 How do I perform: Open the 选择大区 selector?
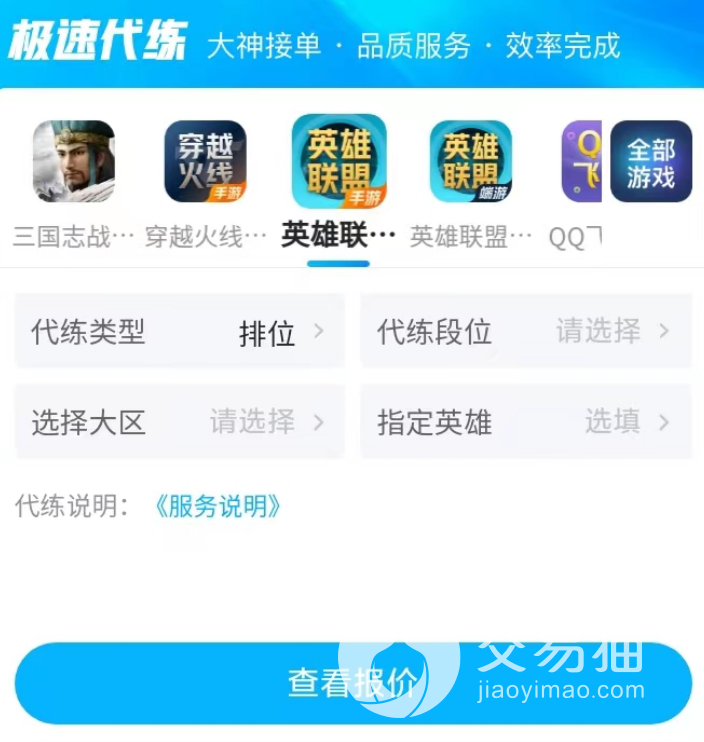180,422
